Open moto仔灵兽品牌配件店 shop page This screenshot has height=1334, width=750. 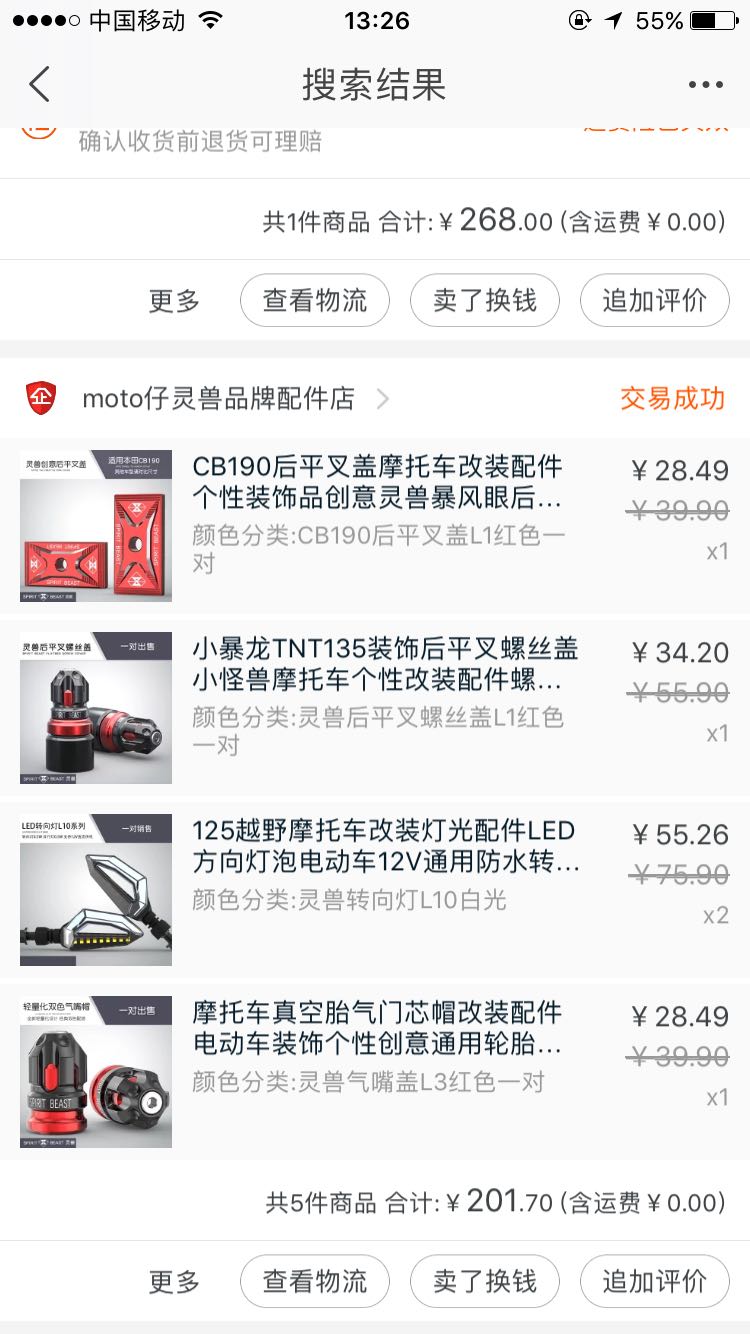tap(218, 399)
